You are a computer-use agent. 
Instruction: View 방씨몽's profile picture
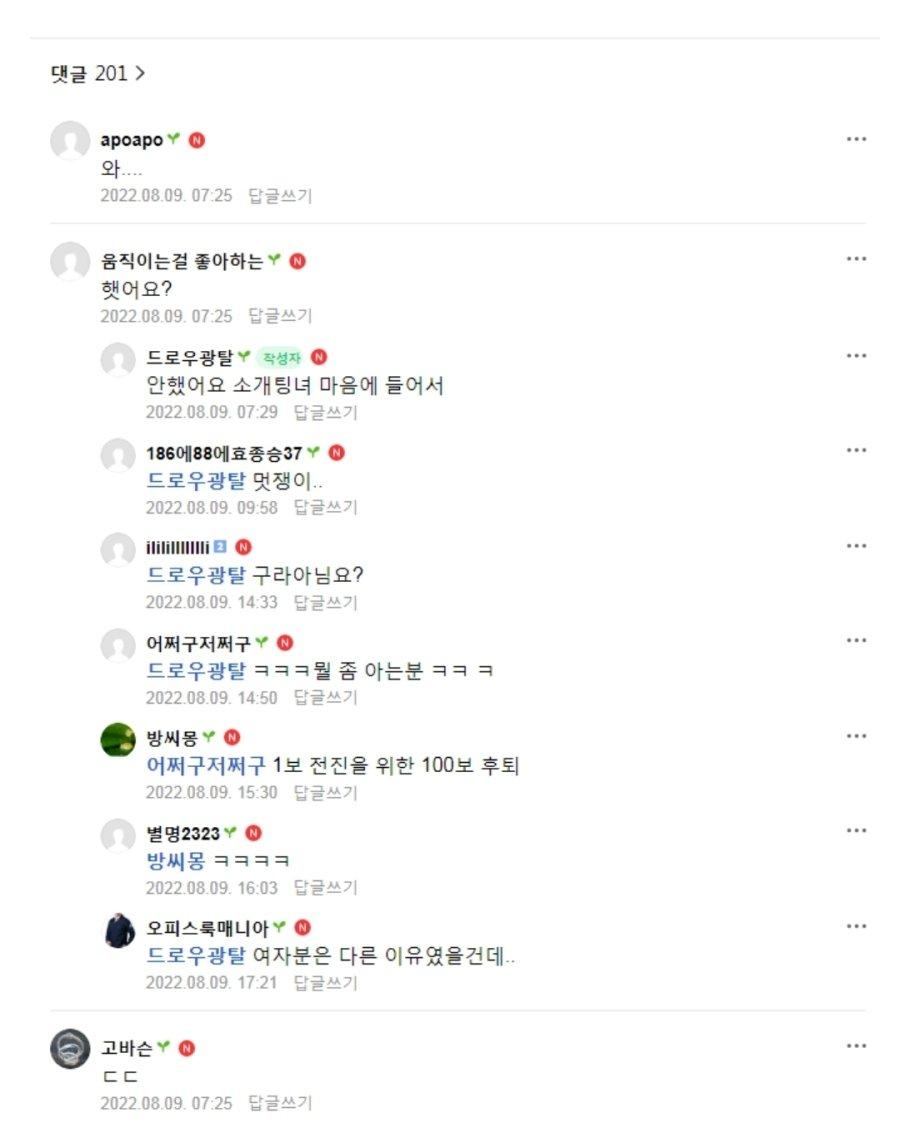coord(118,740)
